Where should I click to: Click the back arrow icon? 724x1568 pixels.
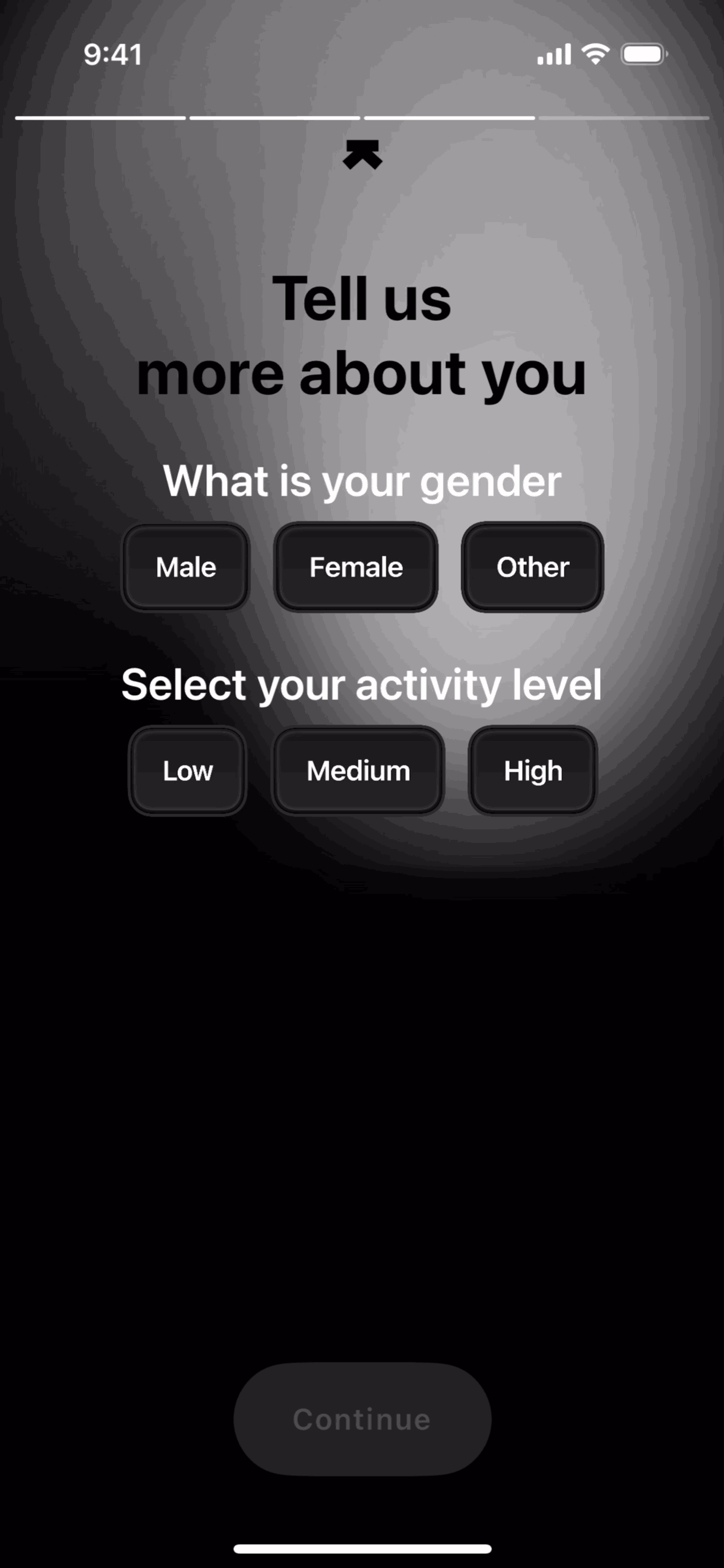tap(363, 155)
